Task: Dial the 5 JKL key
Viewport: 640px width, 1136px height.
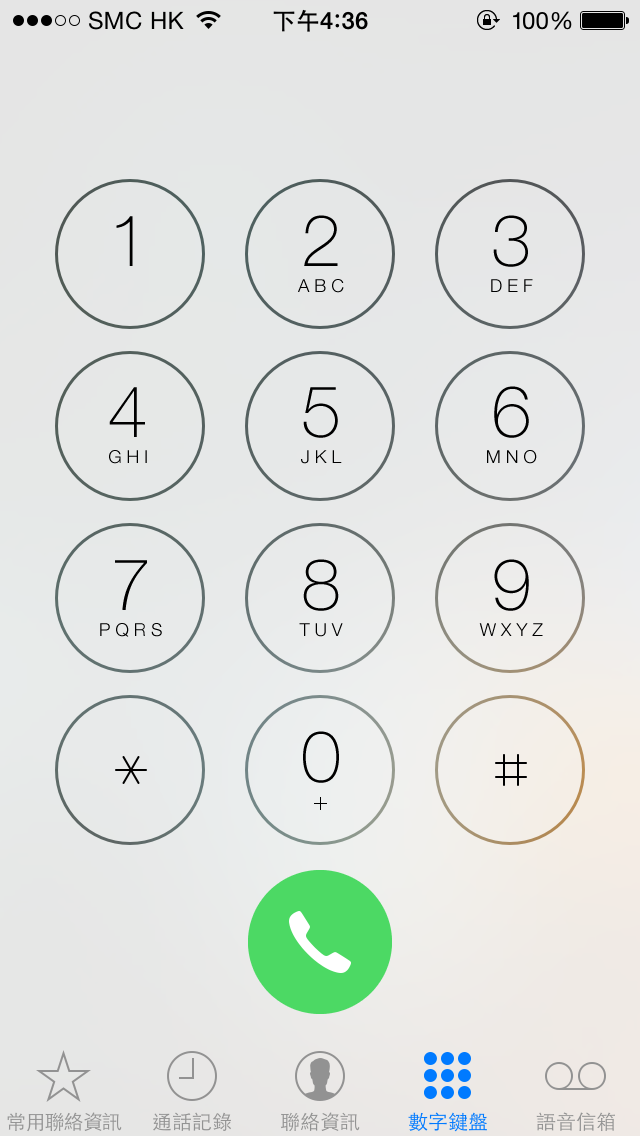Action: click(320, 426)
